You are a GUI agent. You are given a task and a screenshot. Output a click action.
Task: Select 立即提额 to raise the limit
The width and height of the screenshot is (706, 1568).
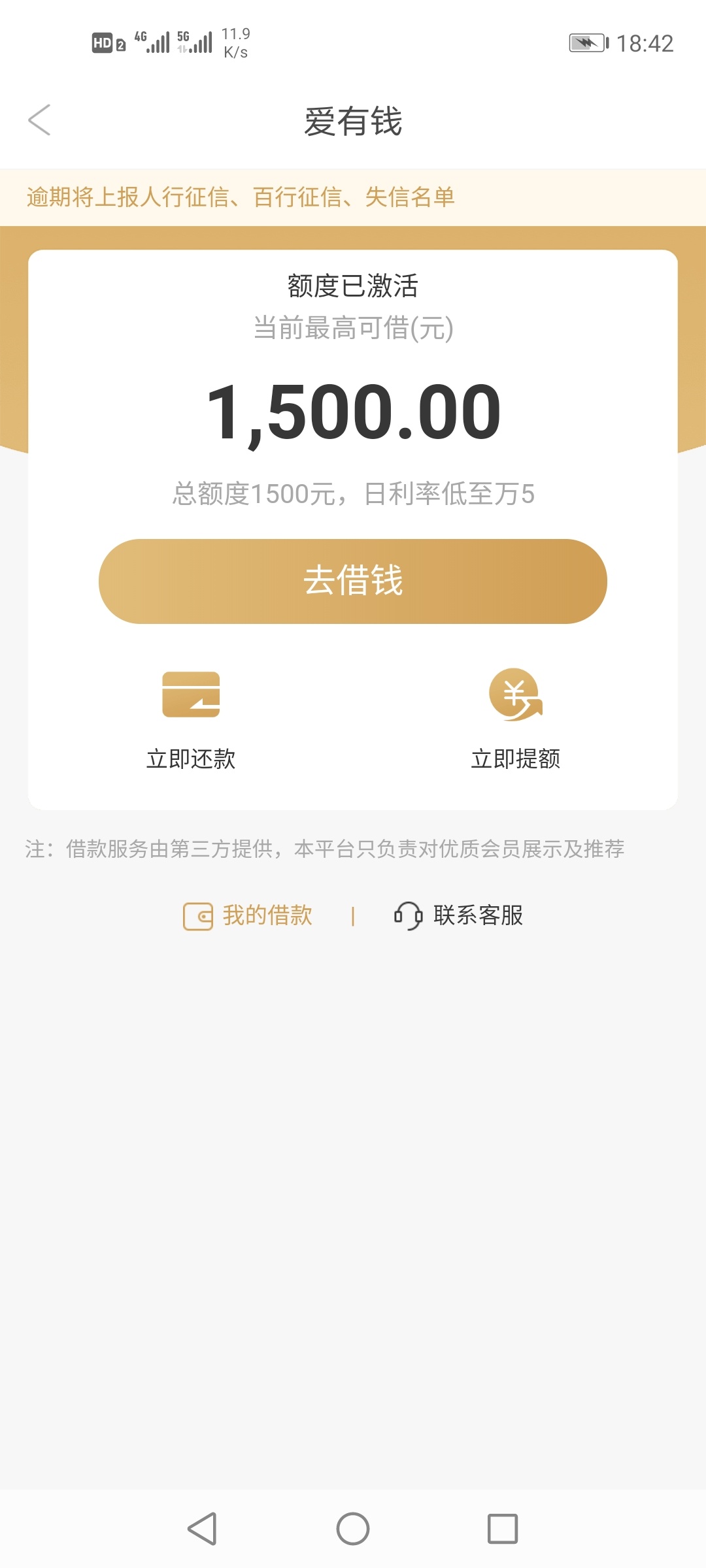pyautogui.click(x=516, y=719)
